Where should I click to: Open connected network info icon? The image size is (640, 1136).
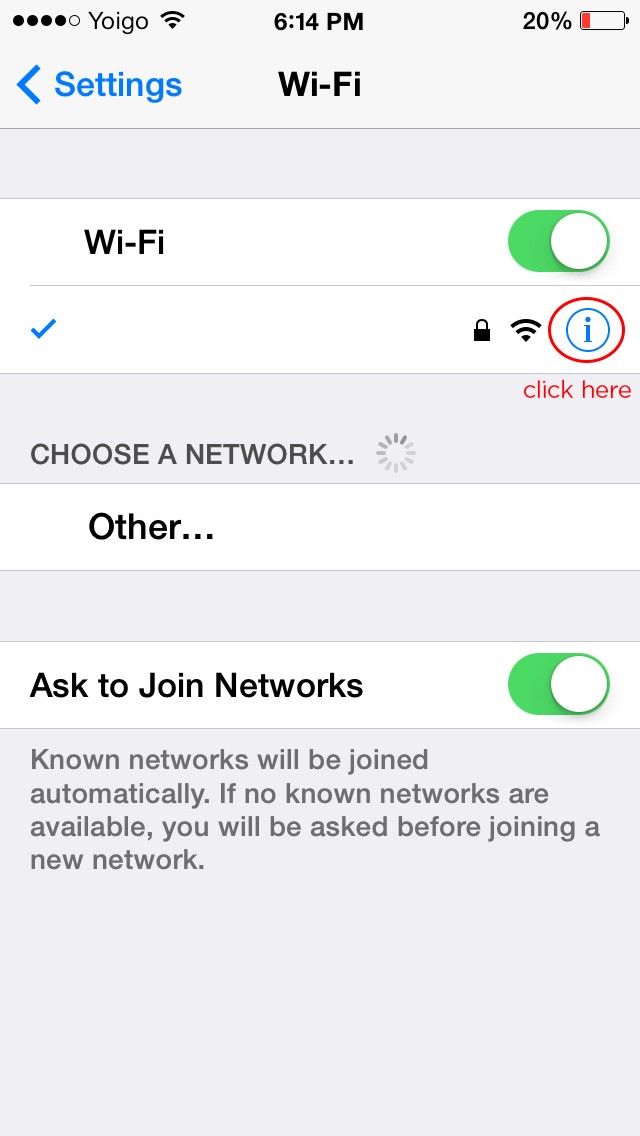(x=586, y=330)
